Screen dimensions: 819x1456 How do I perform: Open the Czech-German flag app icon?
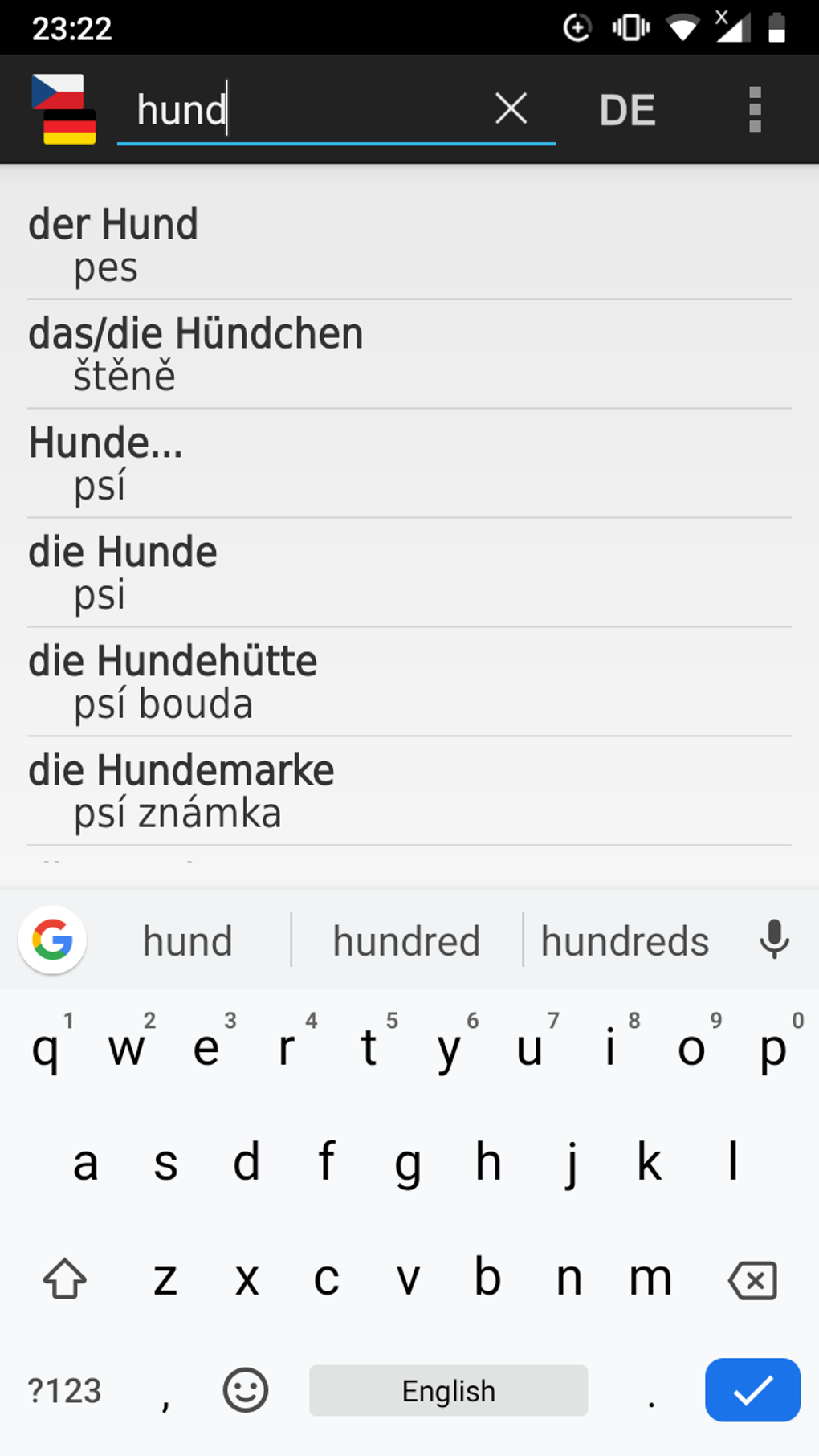64,110
